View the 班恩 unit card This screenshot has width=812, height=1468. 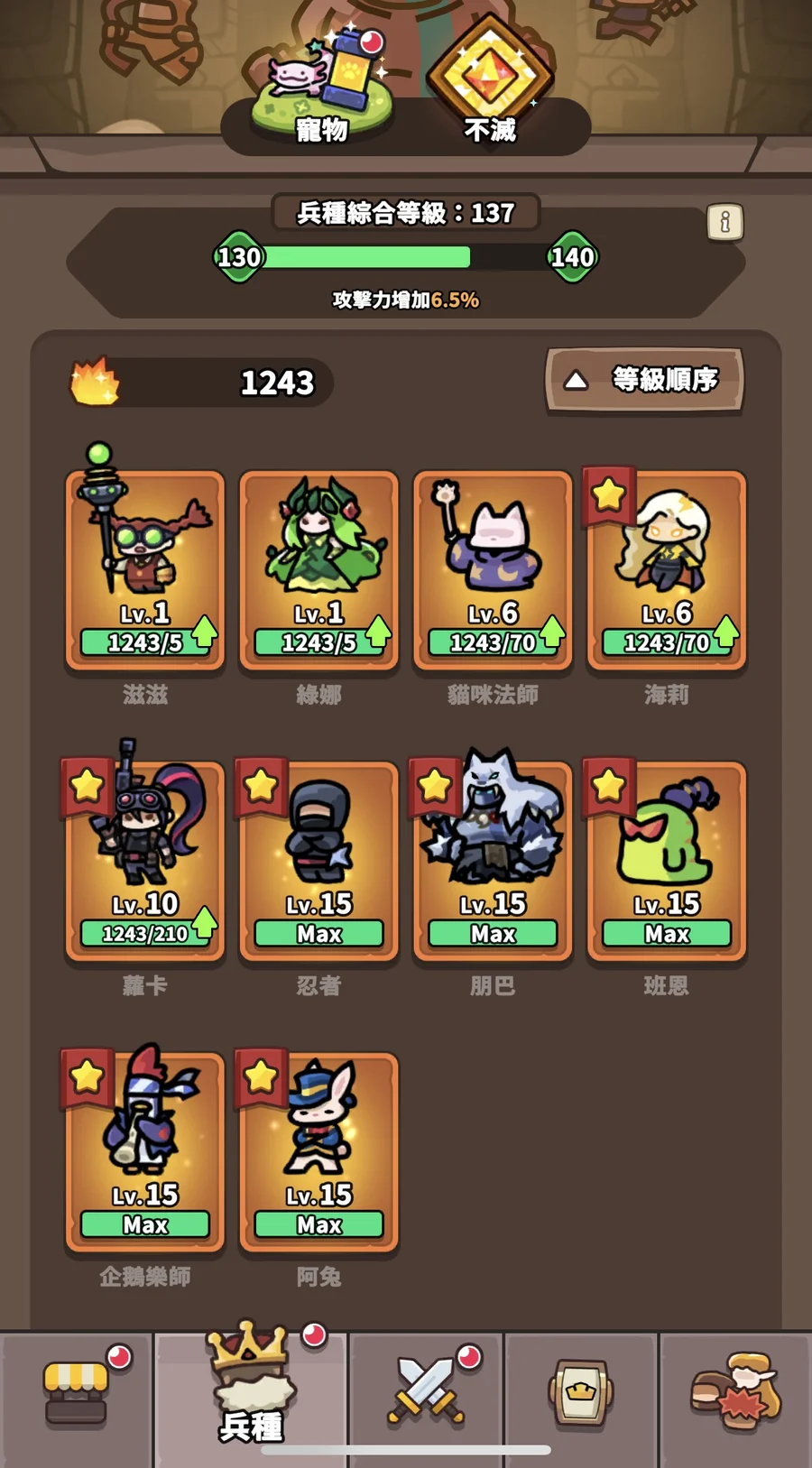667,860
